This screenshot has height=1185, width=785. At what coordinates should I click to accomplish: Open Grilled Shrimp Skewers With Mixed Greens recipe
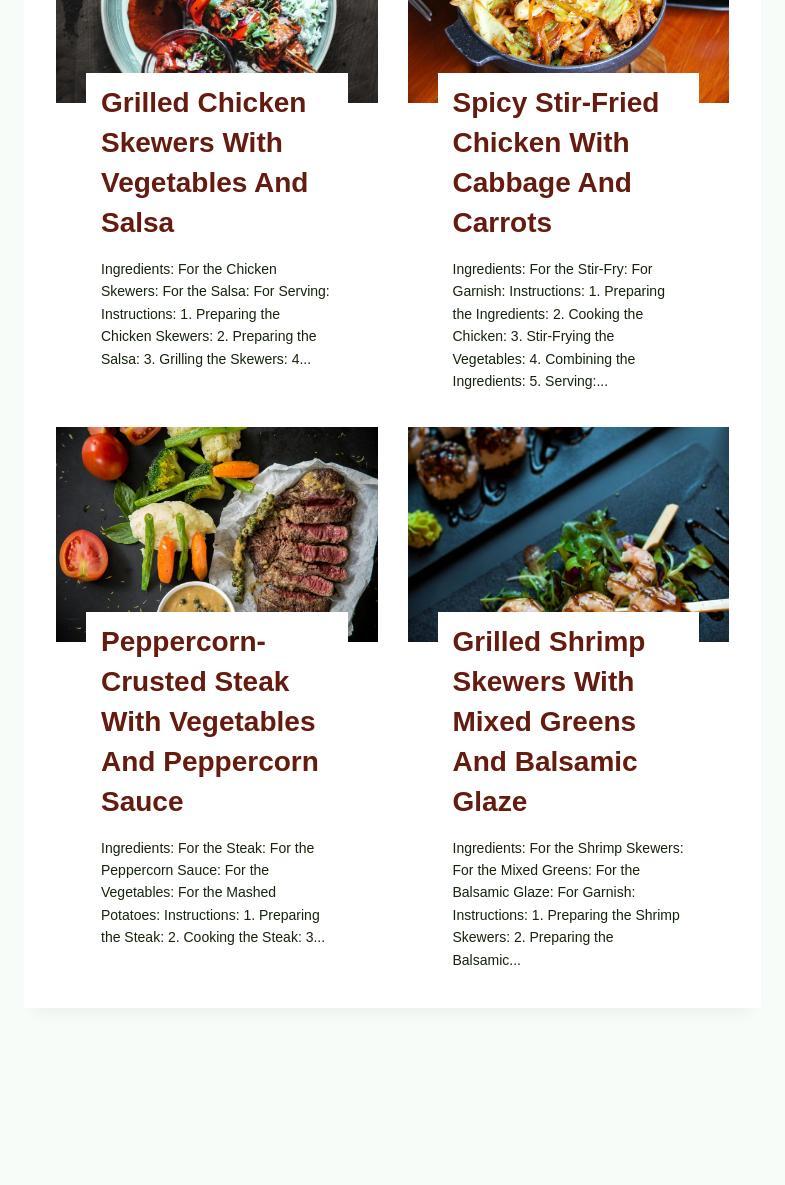click(548, 721)
